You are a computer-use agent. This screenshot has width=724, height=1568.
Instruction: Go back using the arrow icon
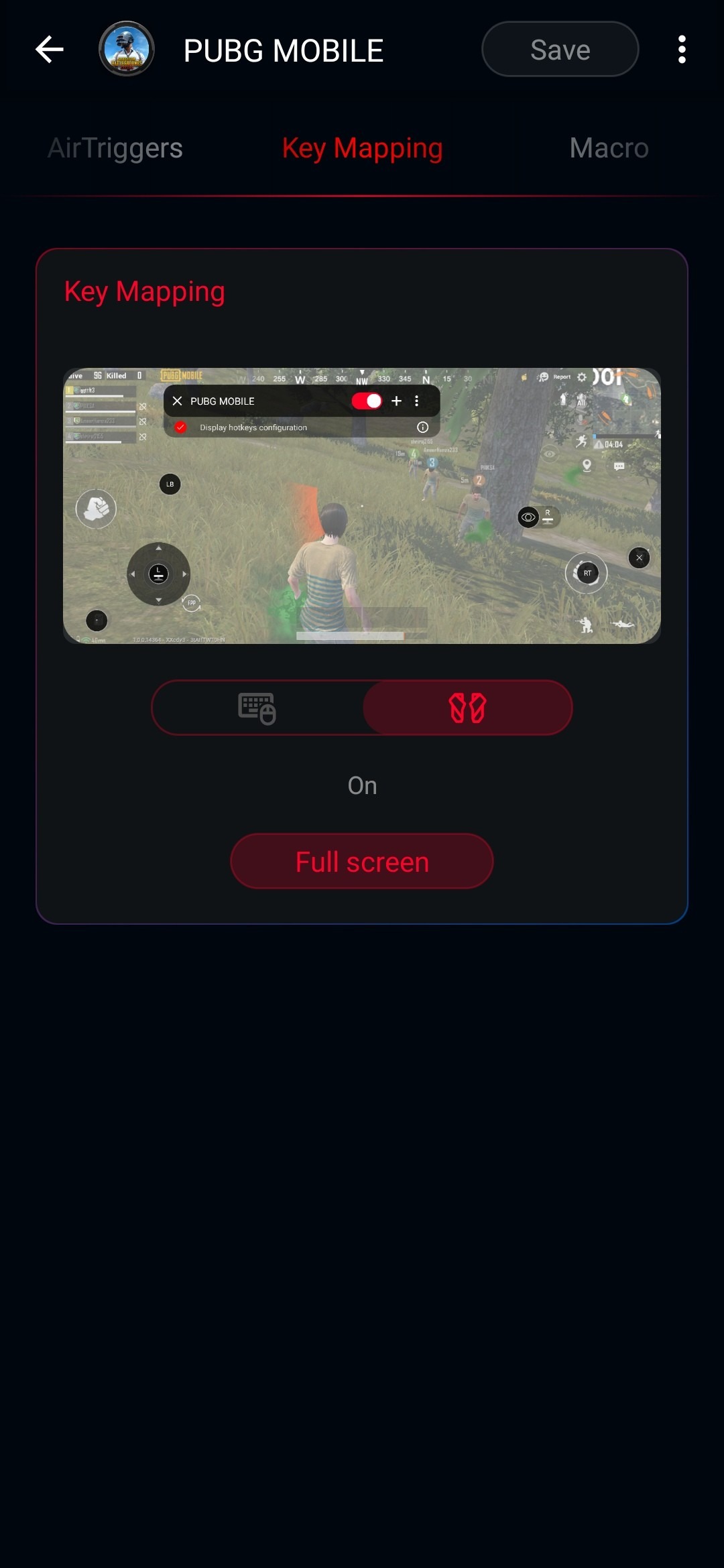[x=49, y=50]
